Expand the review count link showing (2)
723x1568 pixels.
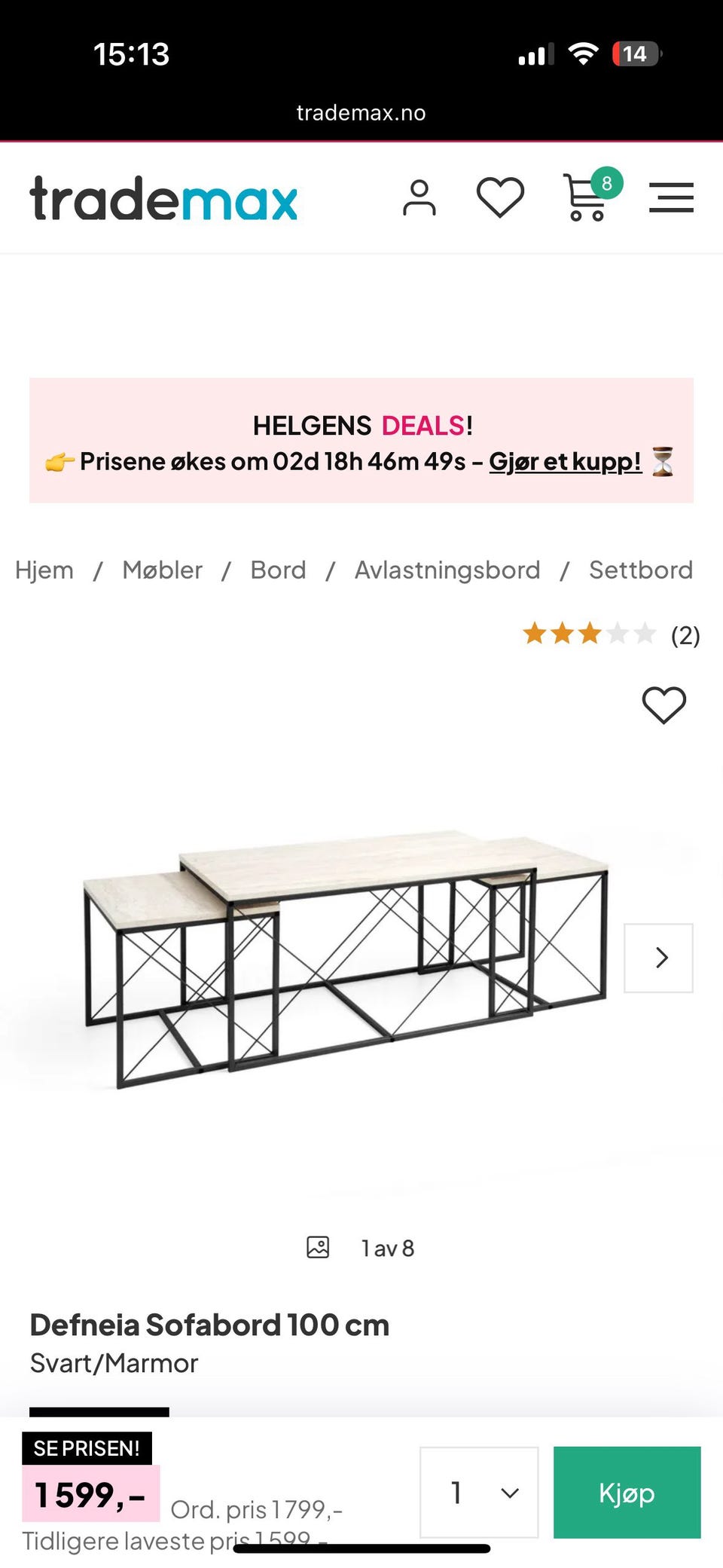[684, 635]
